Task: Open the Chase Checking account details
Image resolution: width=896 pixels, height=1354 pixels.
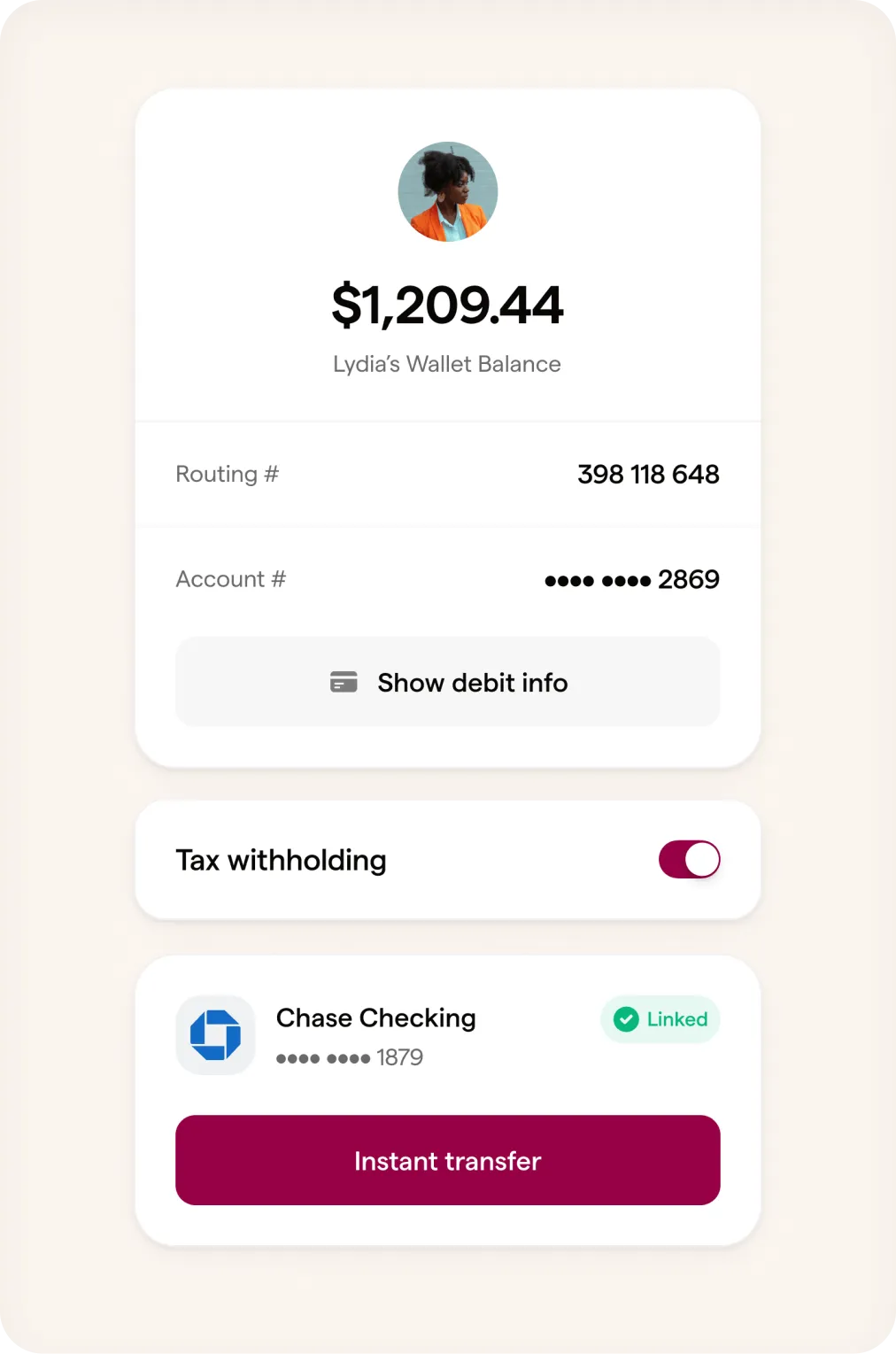Action: pos(376,1018)
